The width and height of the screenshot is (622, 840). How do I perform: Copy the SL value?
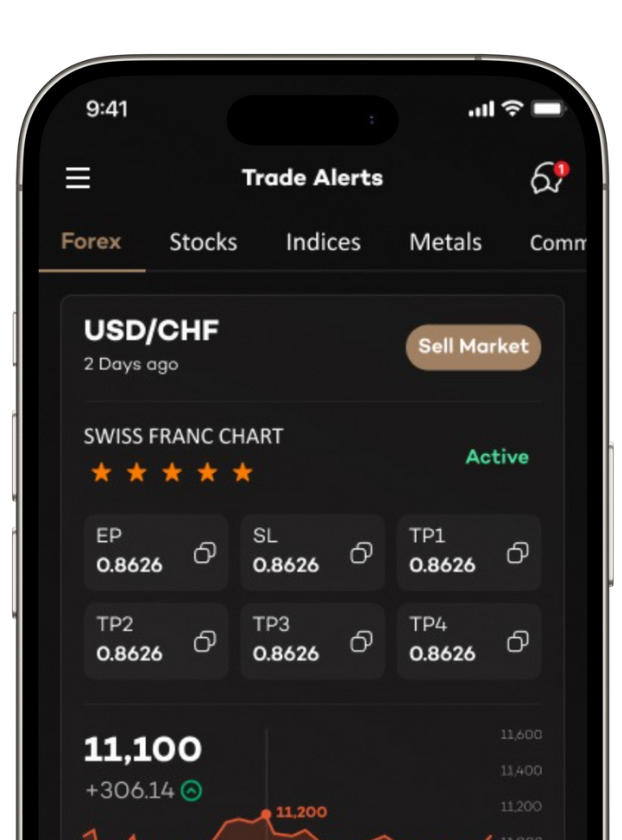click(x=361, y=553)
